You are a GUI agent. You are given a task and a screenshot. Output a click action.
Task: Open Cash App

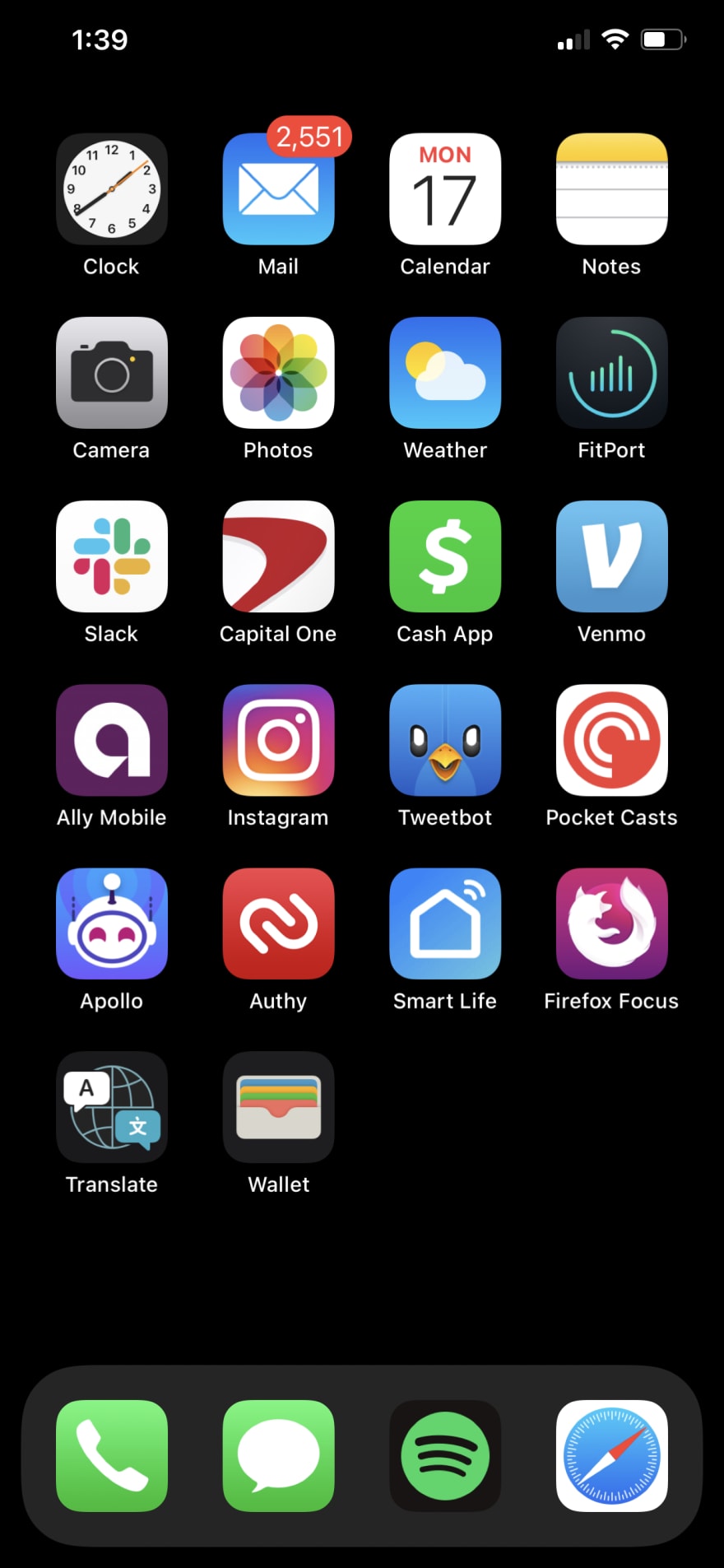445,556
